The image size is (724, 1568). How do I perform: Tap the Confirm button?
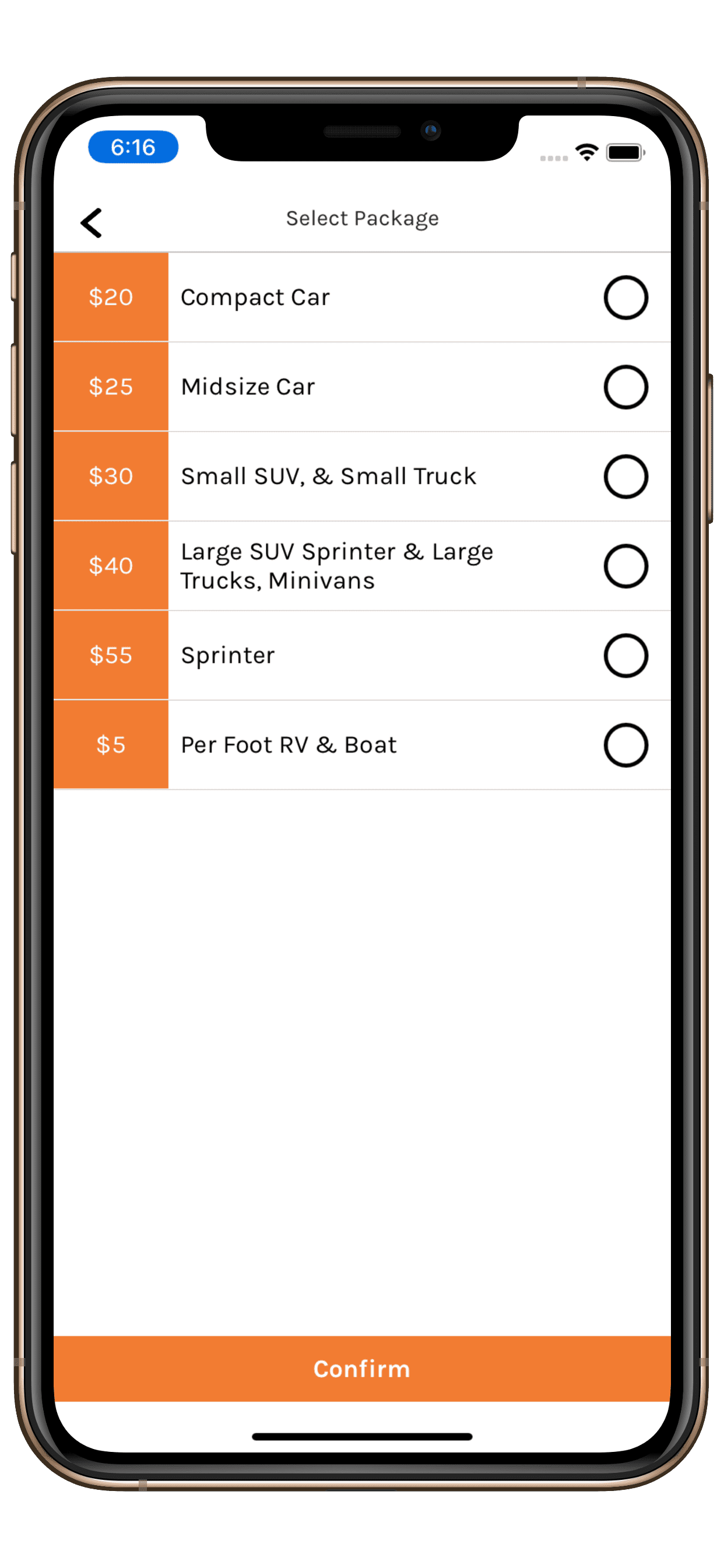coord(362,1368)
